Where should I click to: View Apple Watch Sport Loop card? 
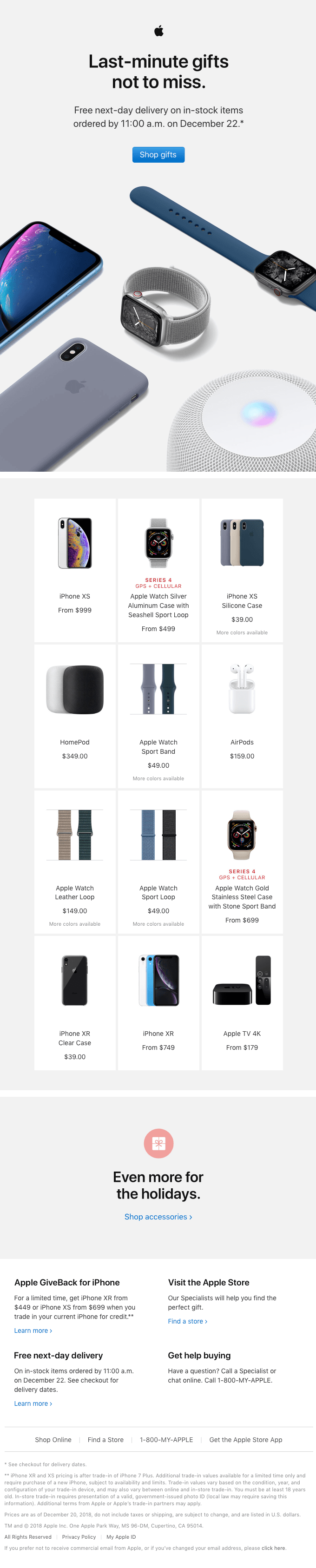tap(158, 861)
